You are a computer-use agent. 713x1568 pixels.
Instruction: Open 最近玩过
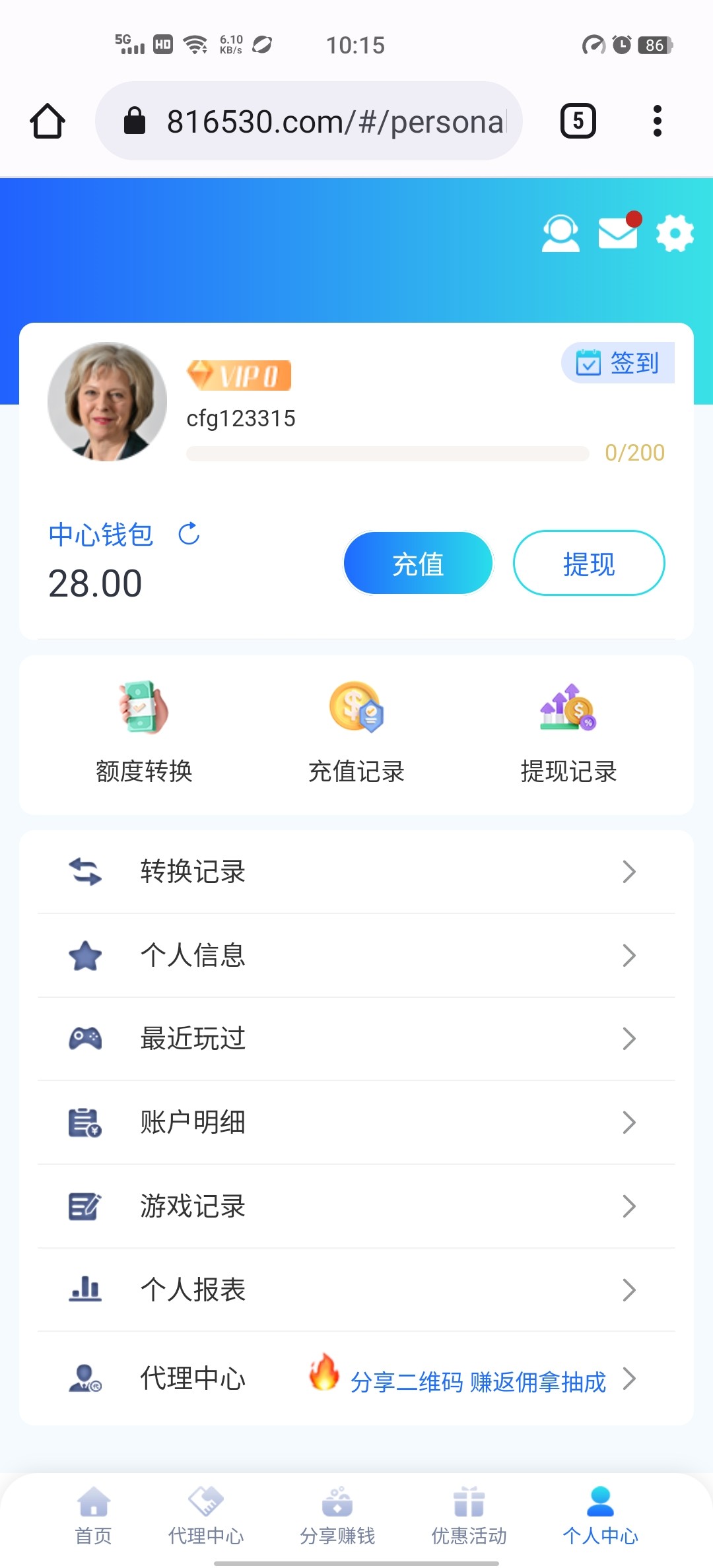[x=356, y=1039]
